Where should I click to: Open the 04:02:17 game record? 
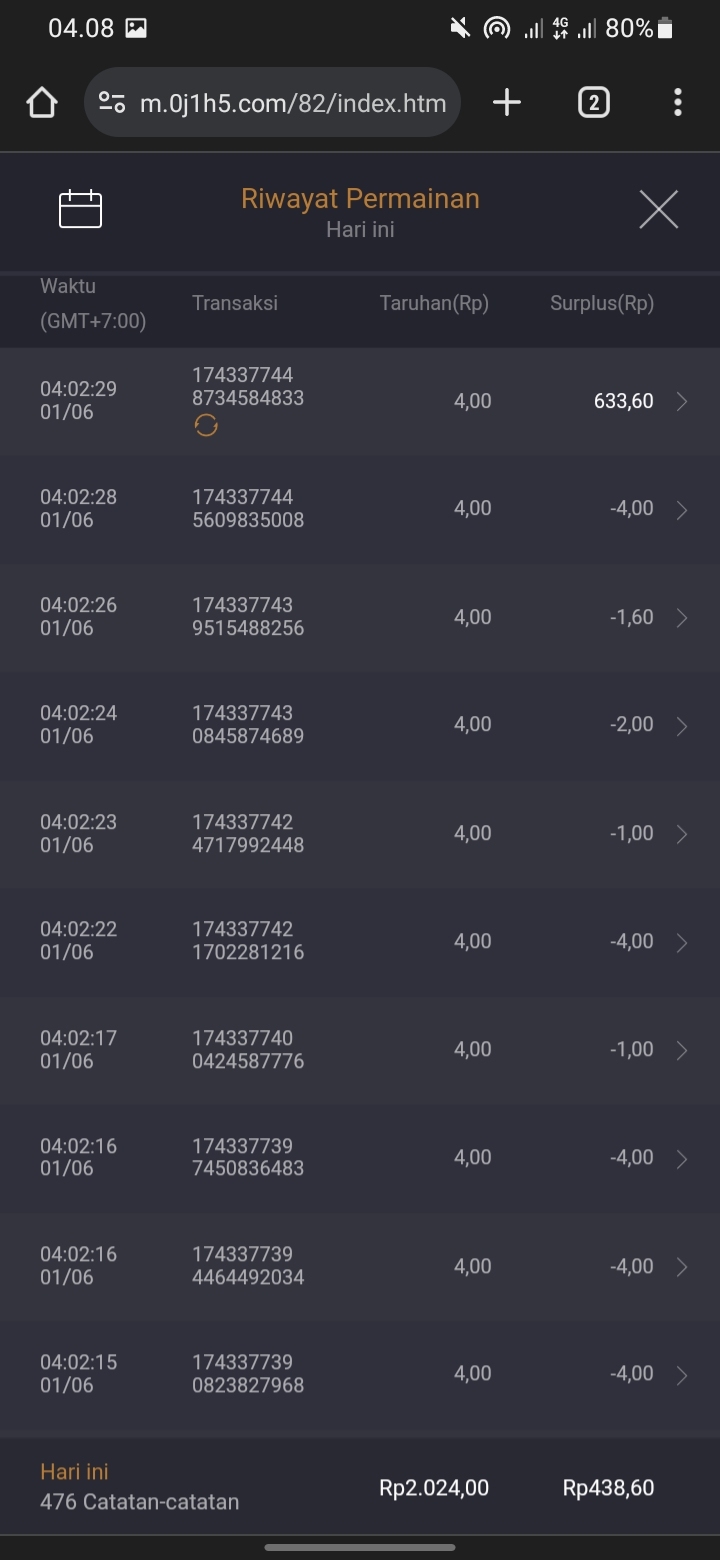(x=681, y=1050)
